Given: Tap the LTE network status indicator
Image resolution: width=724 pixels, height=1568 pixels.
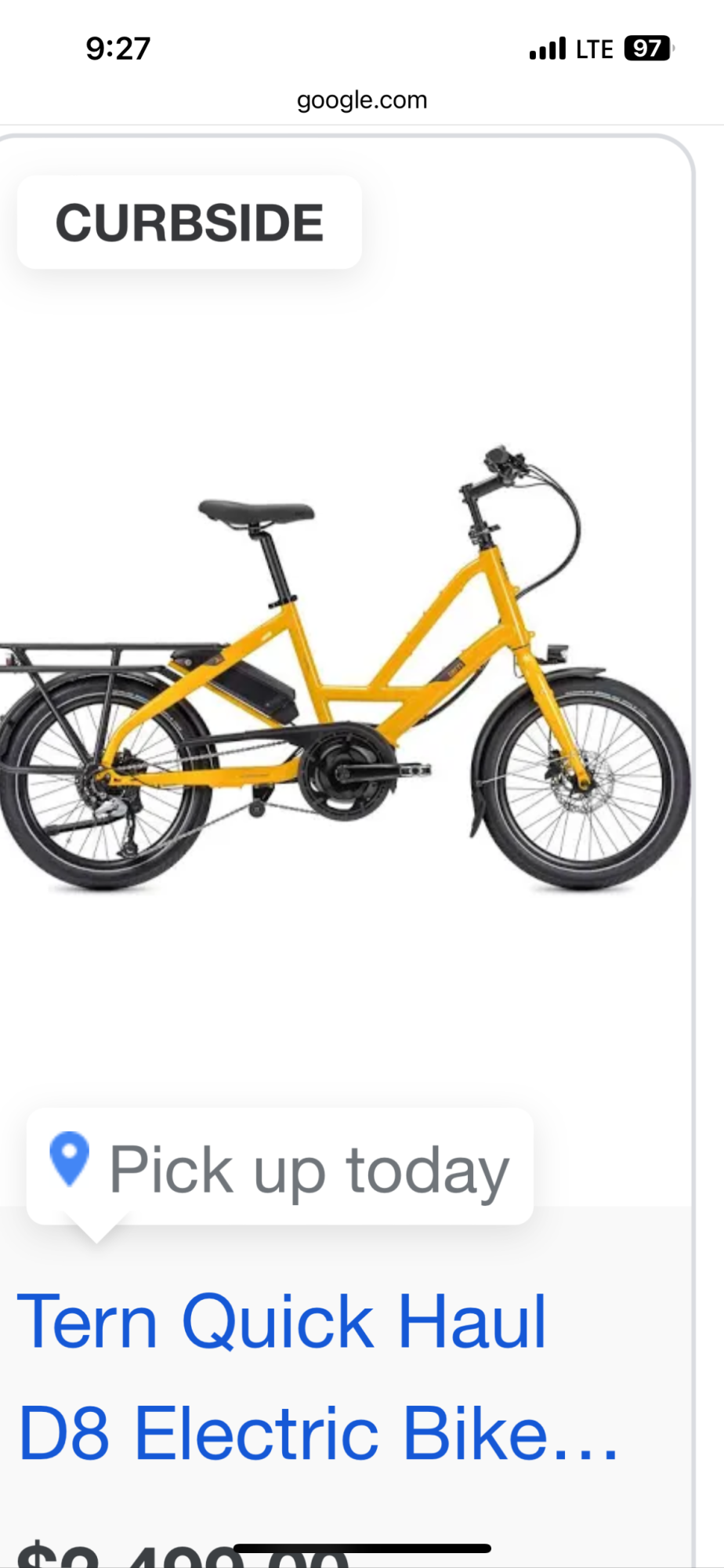Looking at the screenshot, I should pos(593,47).
